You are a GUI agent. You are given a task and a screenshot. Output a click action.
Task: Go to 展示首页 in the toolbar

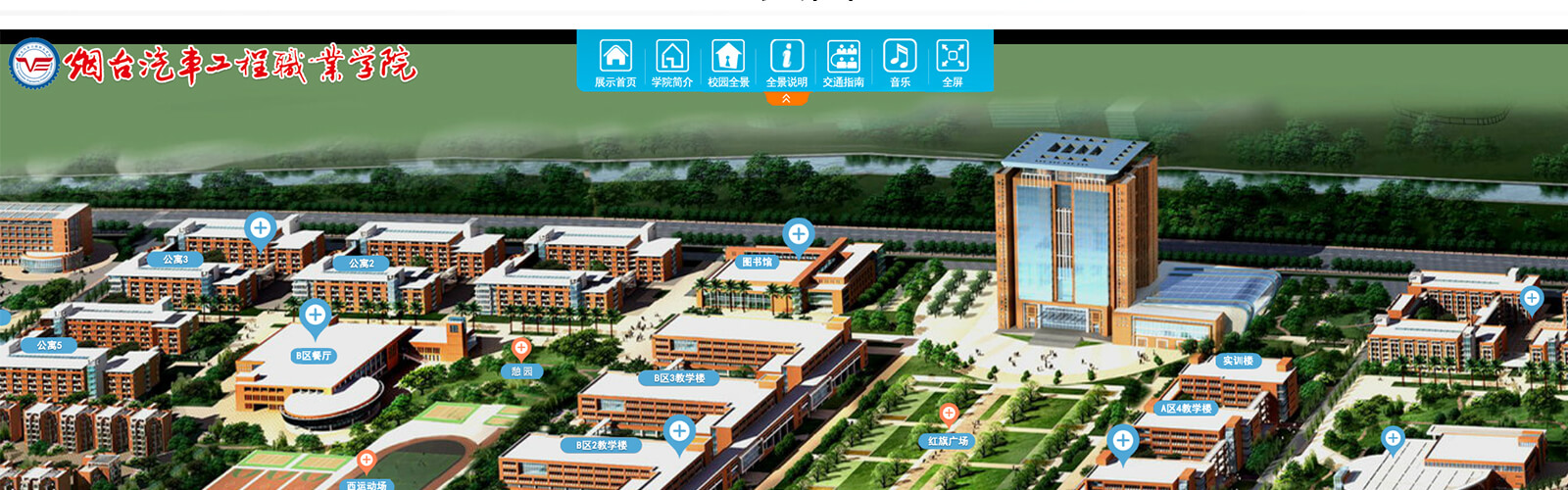coord(615,63)
